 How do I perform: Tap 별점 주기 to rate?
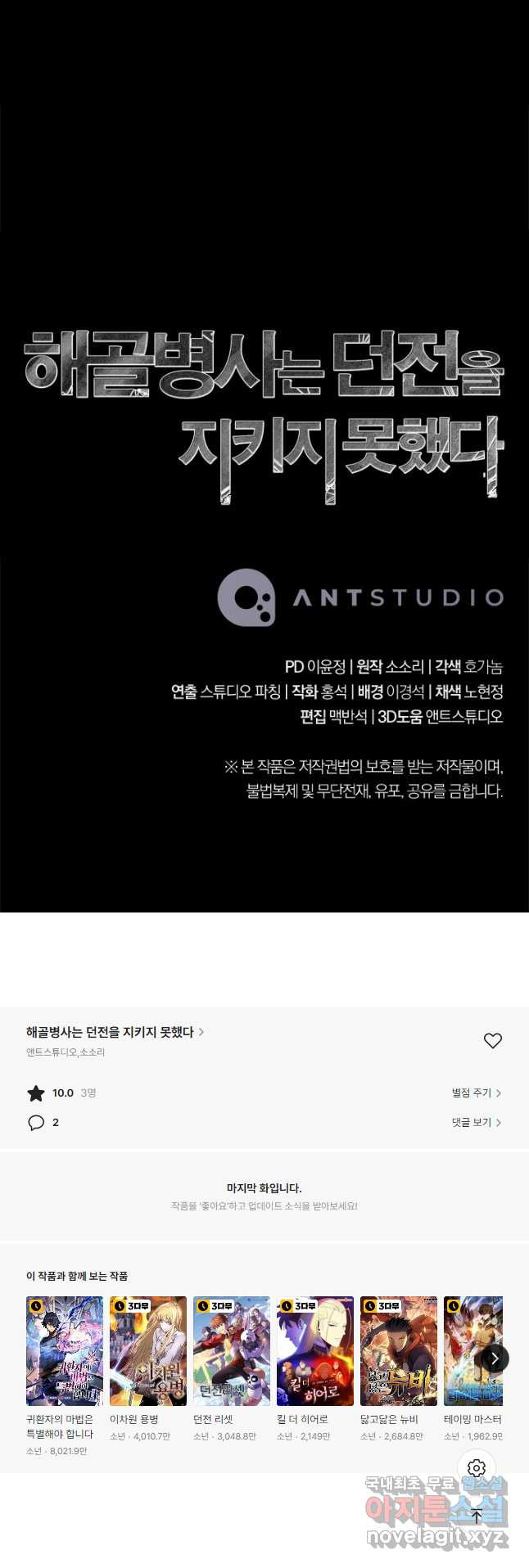point(476,1093)
